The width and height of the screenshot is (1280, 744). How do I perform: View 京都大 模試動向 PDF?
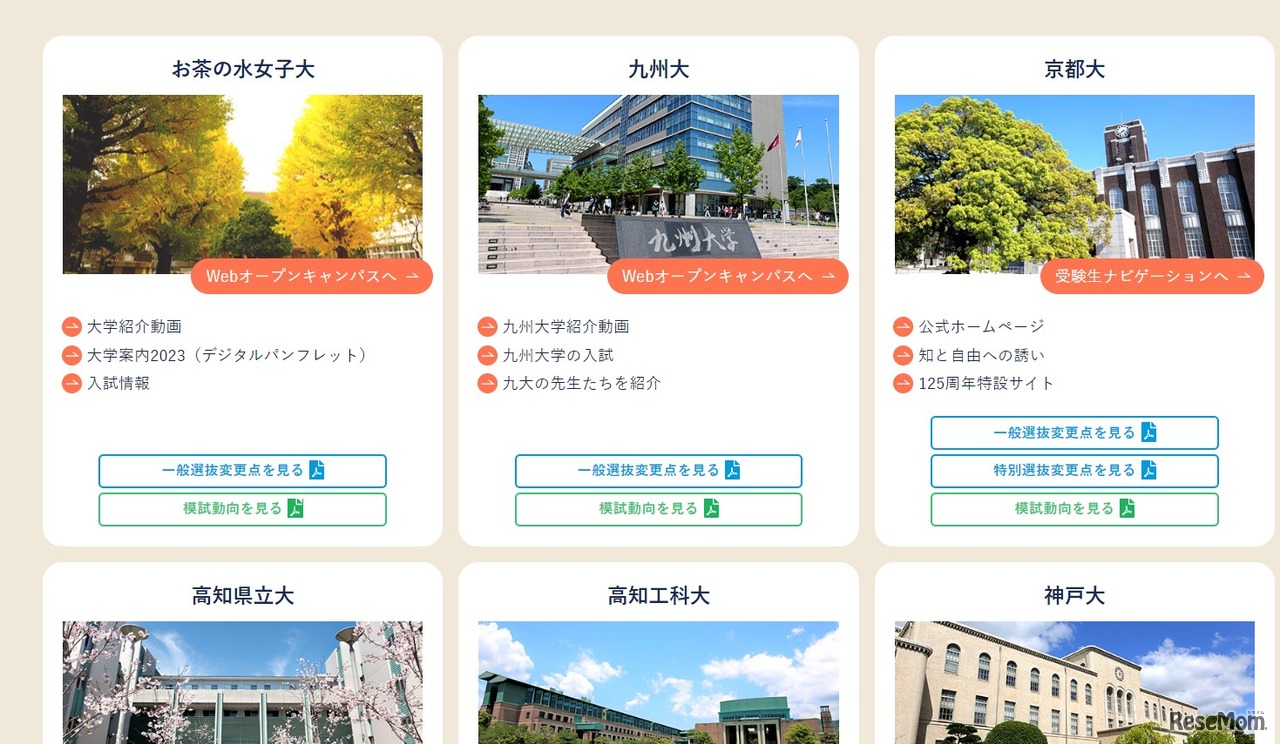1074,509
